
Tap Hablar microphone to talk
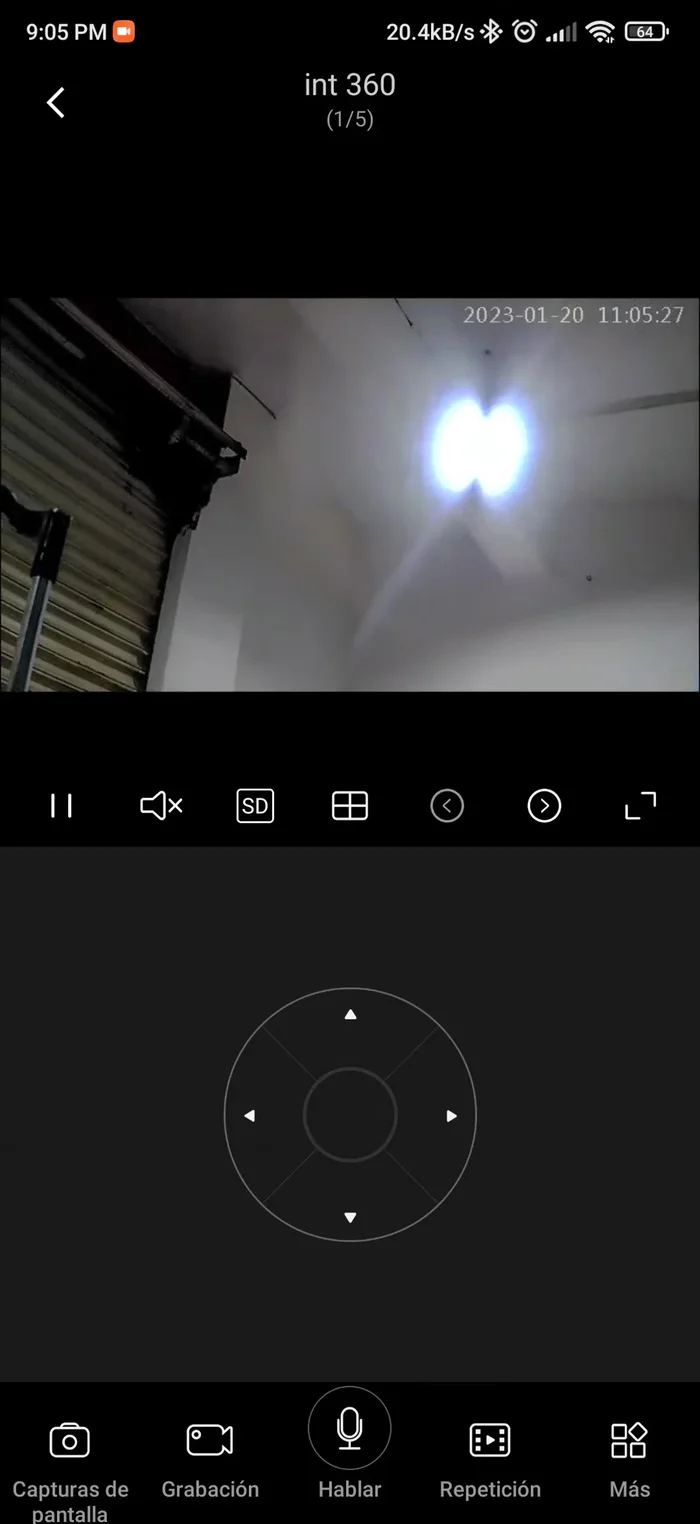click(x=350, y=1428)
